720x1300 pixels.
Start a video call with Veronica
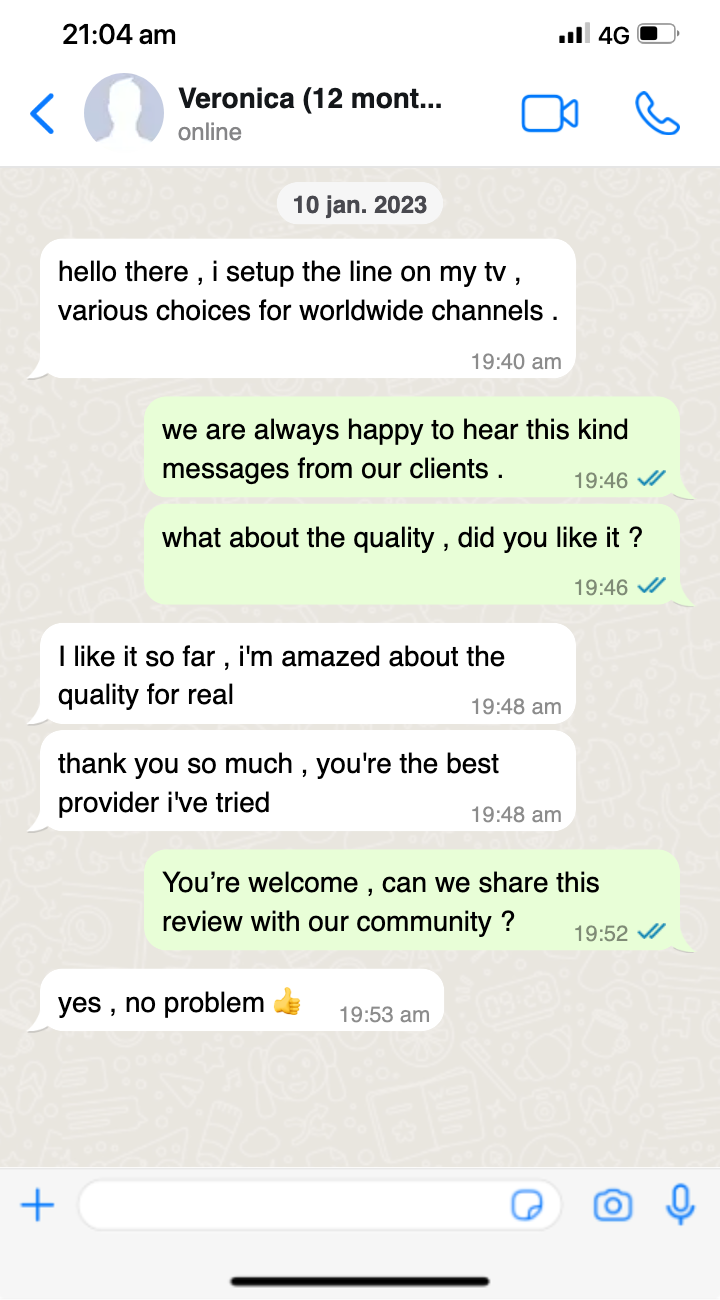[x=549, y=114]
